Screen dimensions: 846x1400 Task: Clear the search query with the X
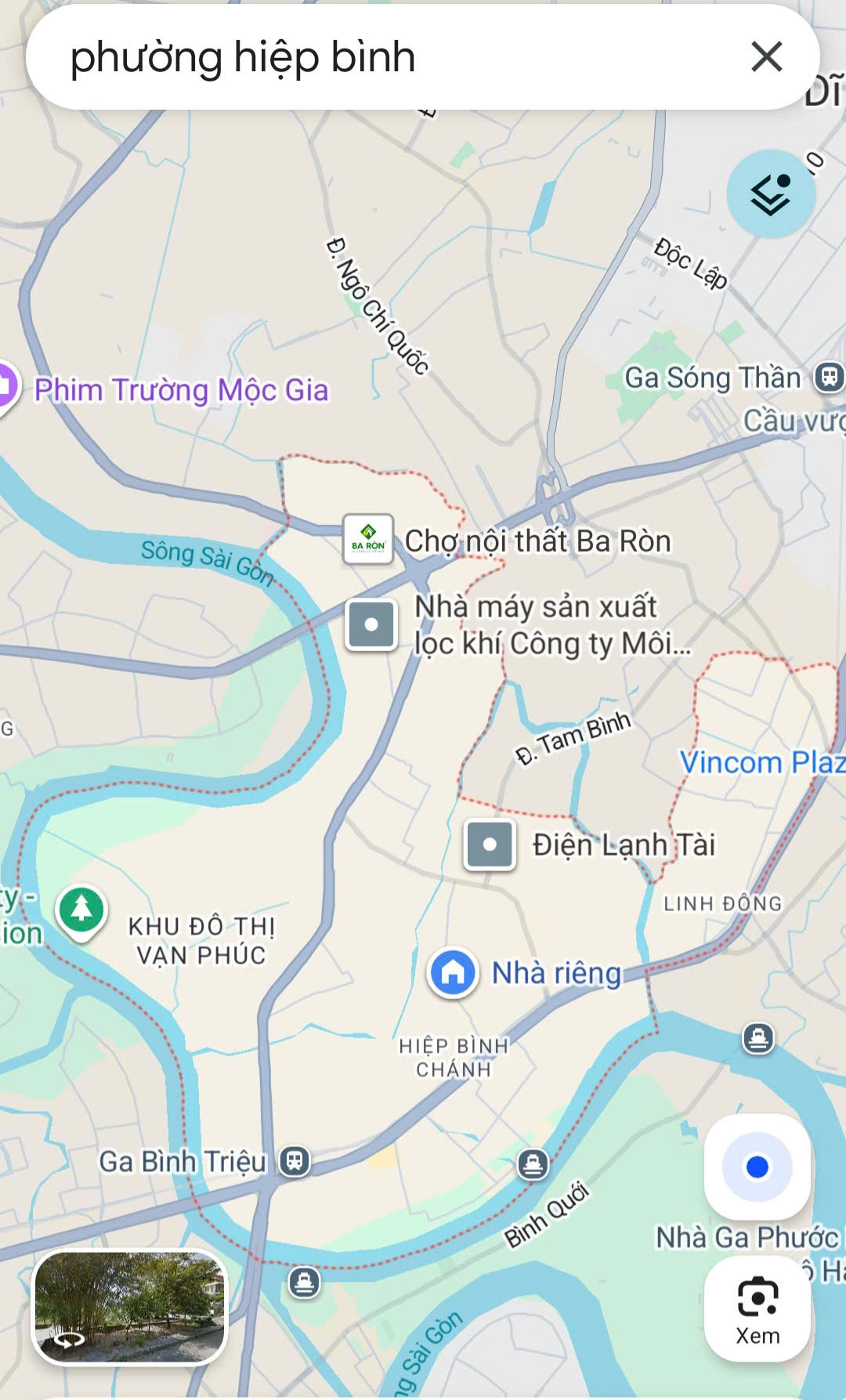[766, 56]
